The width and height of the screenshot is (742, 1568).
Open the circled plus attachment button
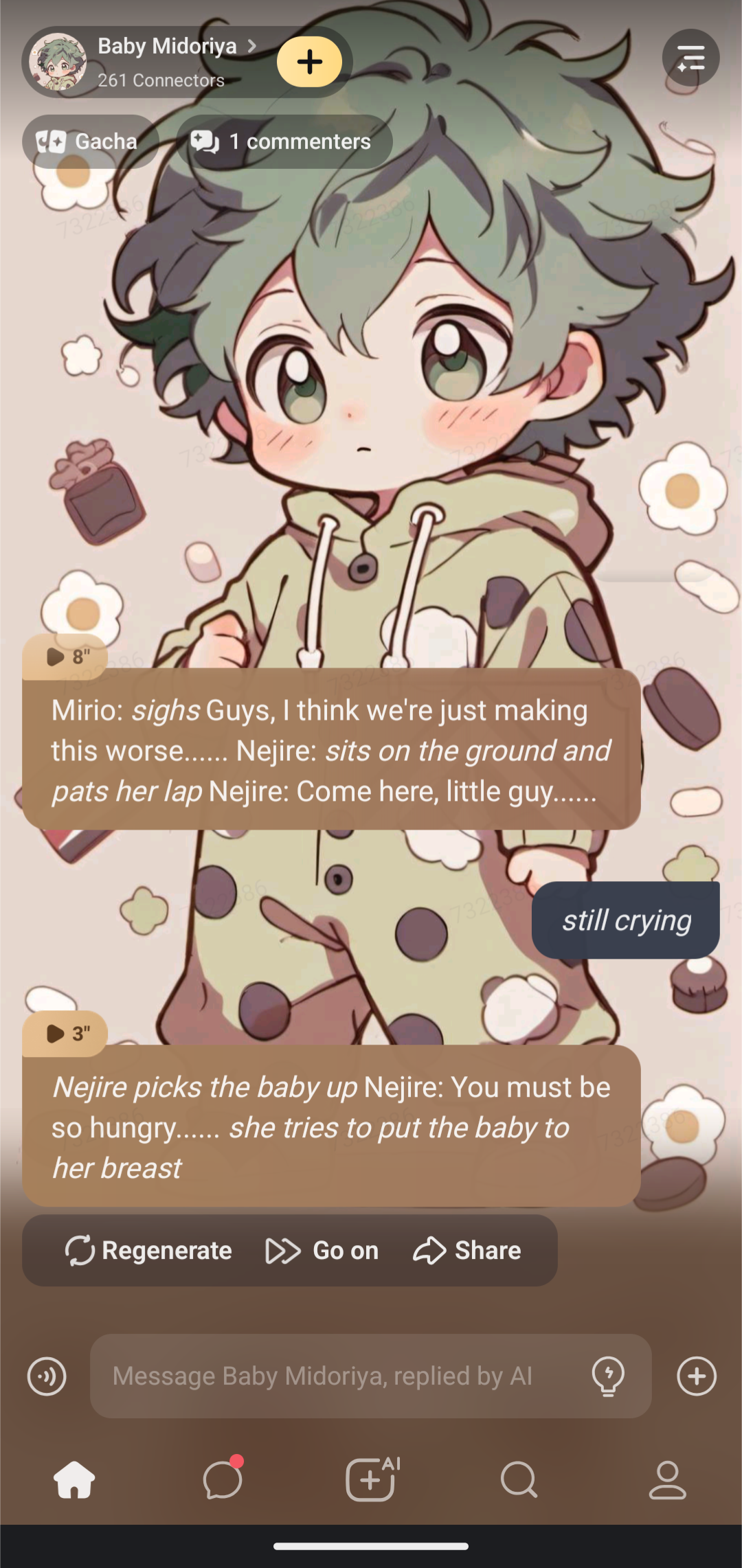click(697, 1376)
